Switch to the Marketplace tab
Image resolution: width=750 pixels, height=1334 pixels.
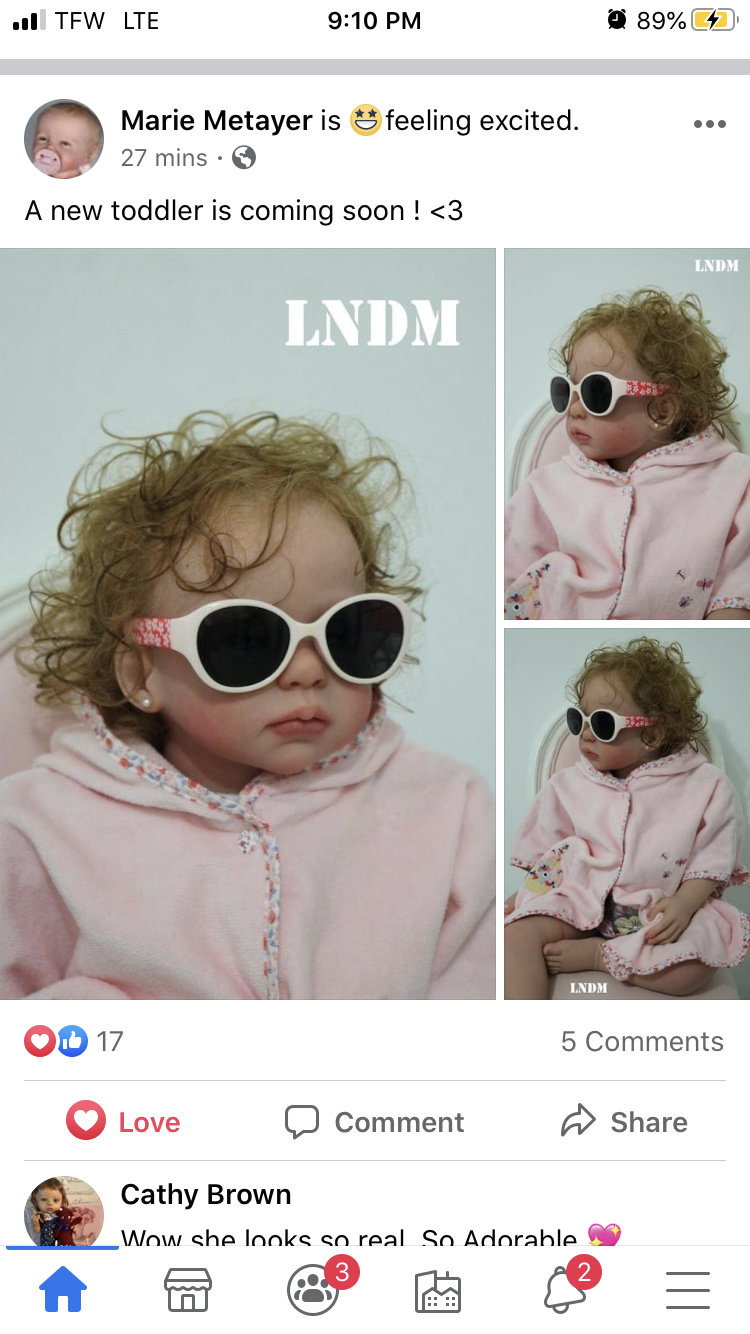point(188,1290)
